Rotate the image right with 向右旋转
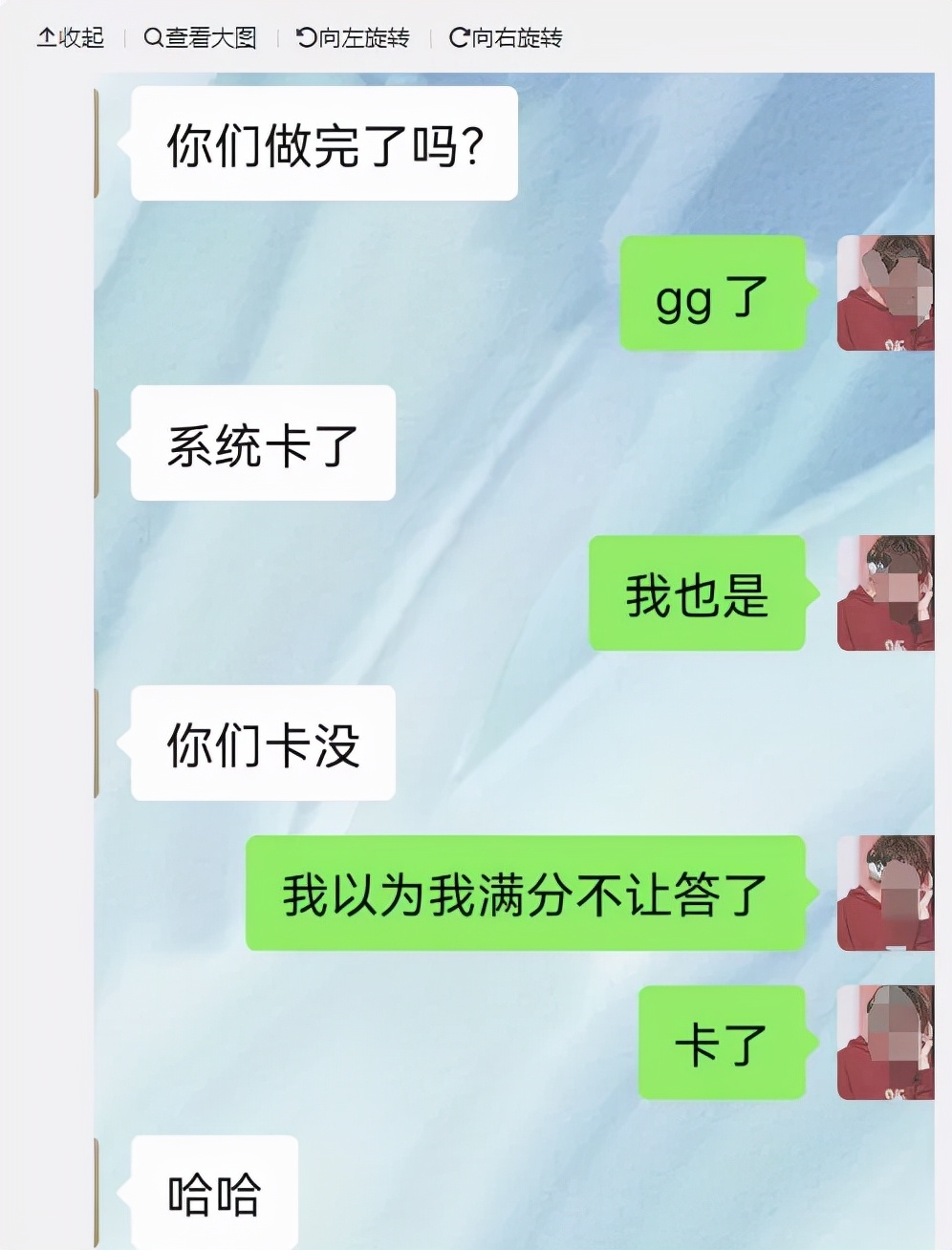 [x=506, y=37]
